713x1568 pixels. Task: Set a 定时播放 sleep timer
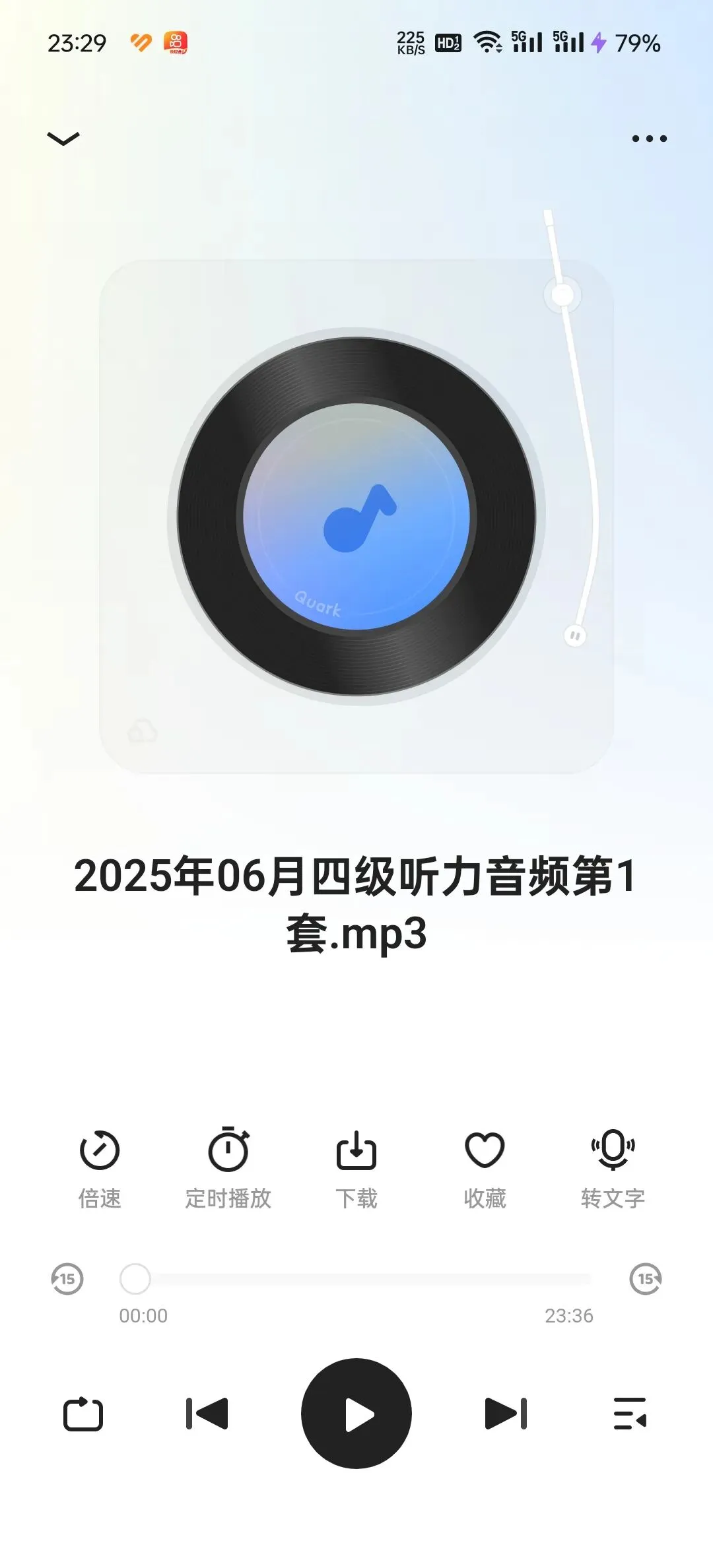tap(228, 1167)
